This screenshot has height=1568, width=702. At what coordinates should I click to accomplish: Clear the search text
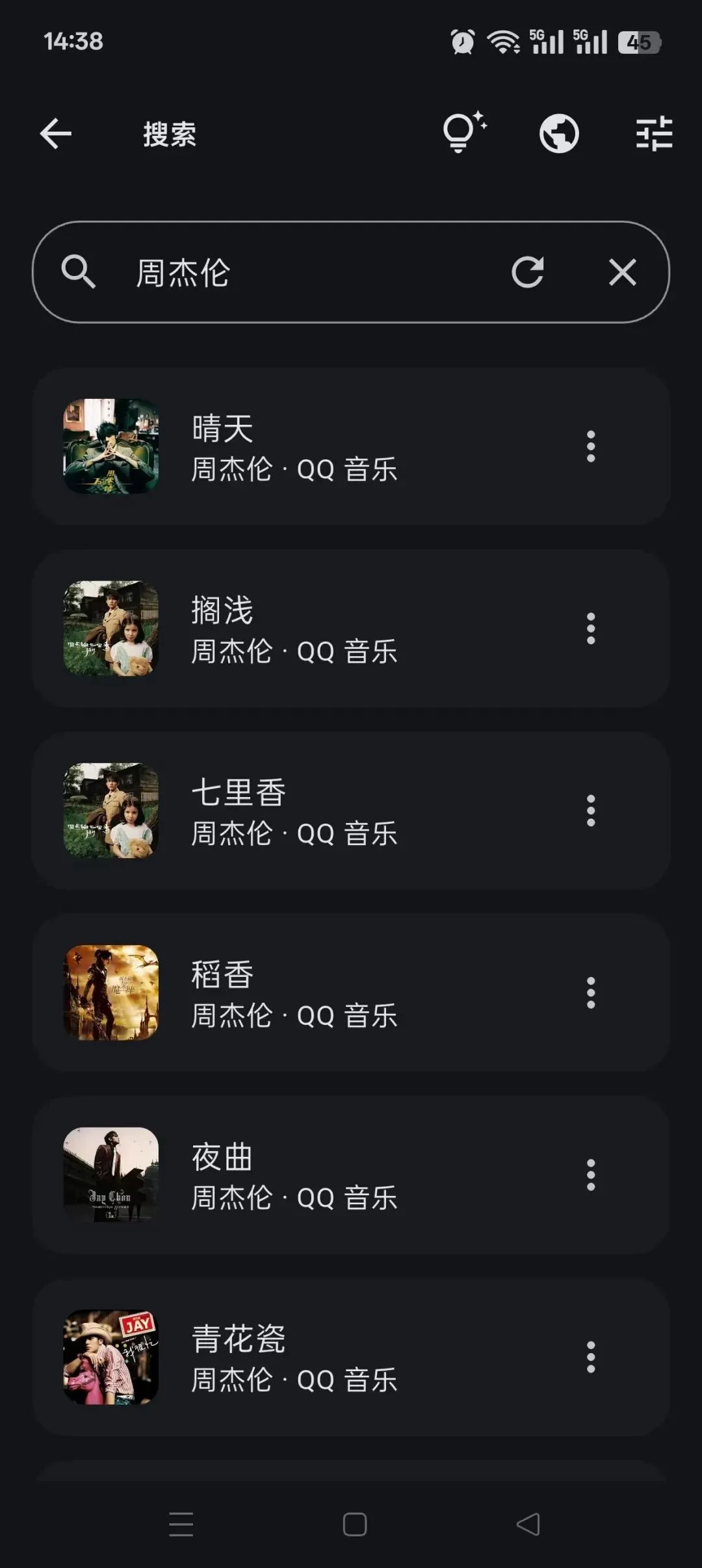tap(622, 272)
